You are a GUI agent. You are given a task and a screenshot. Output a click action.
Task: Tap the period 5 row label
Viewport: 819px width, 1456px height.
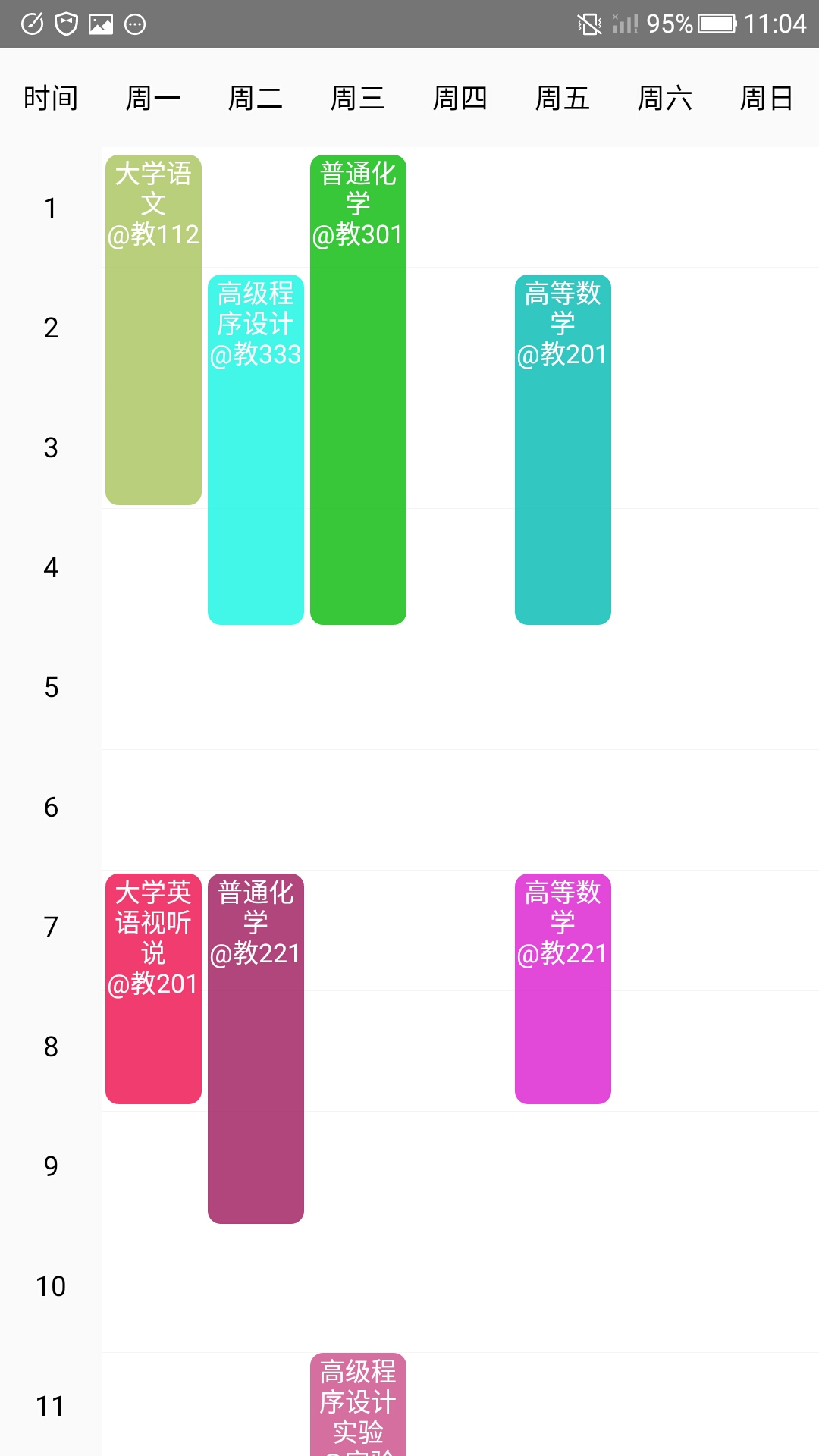point(50,688)
